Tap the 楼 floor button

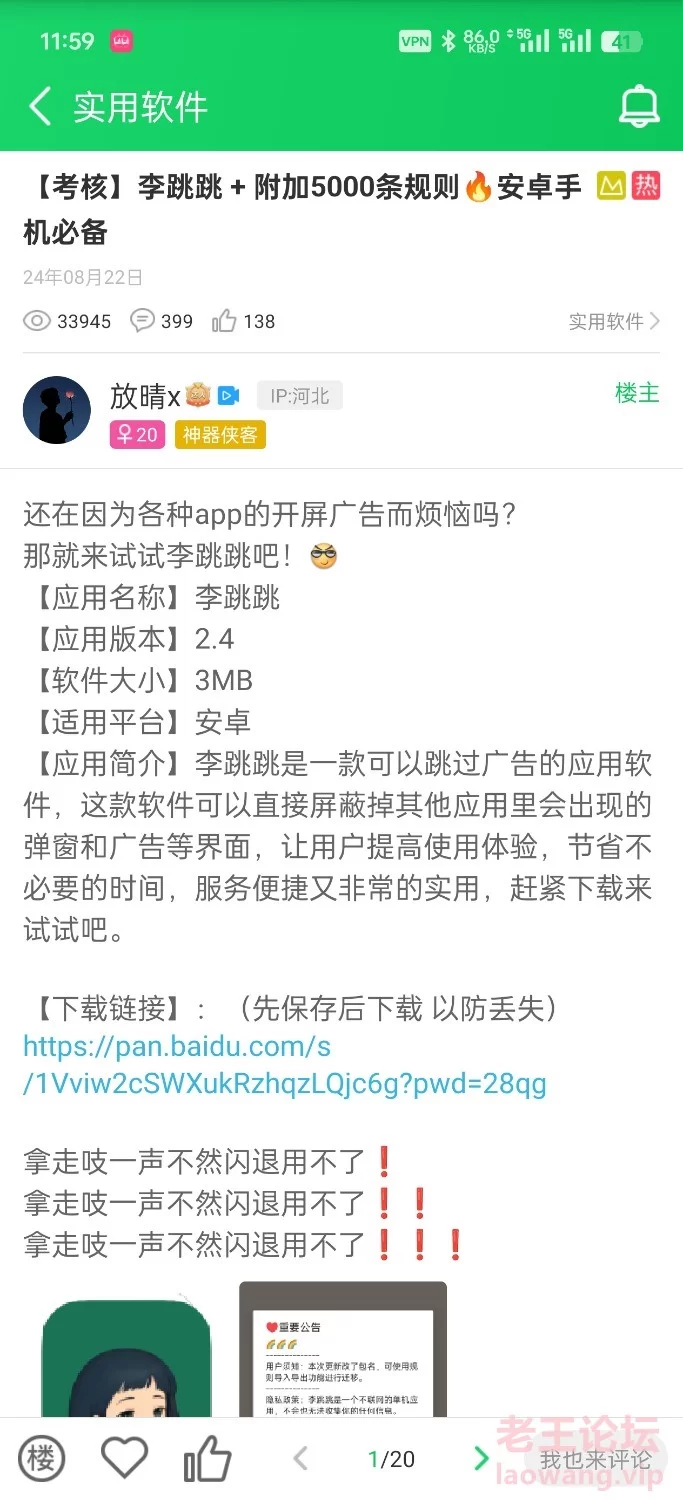(x=41, y=1459)
